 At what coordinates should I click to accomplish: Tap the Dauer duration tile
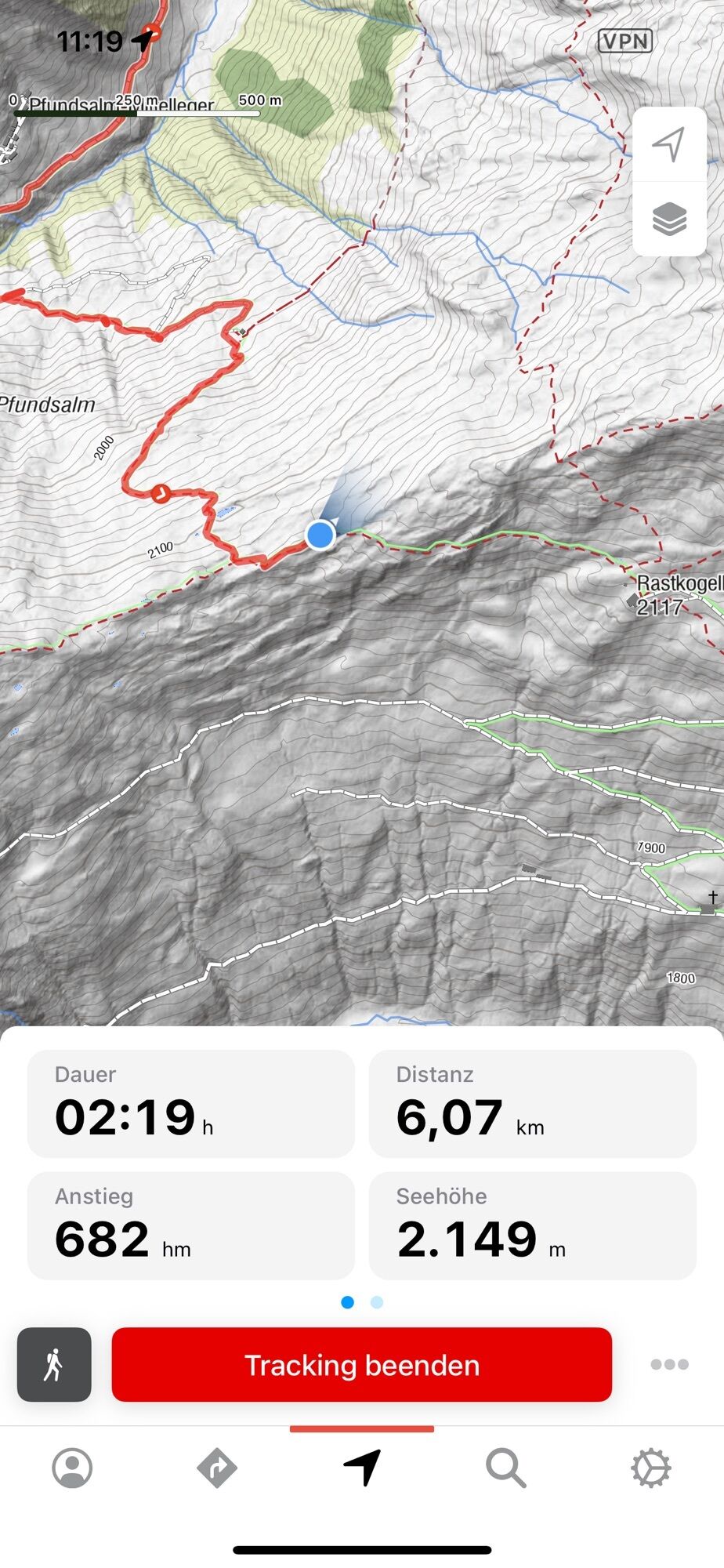(x=191, y=1104)
